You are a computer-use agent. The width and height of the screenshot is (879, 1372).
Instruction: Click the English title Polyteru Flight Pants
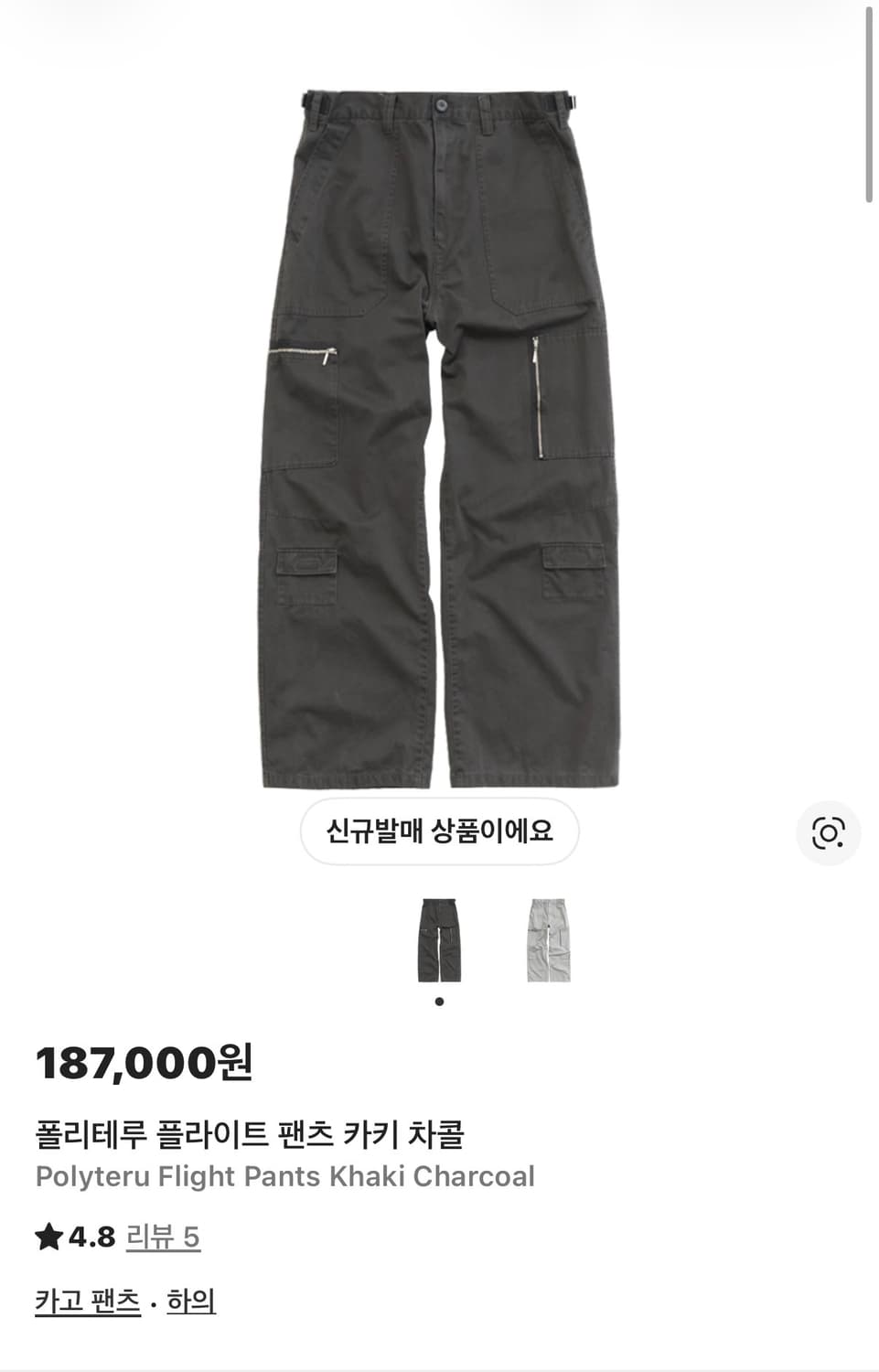click(x=284, y=1176)
